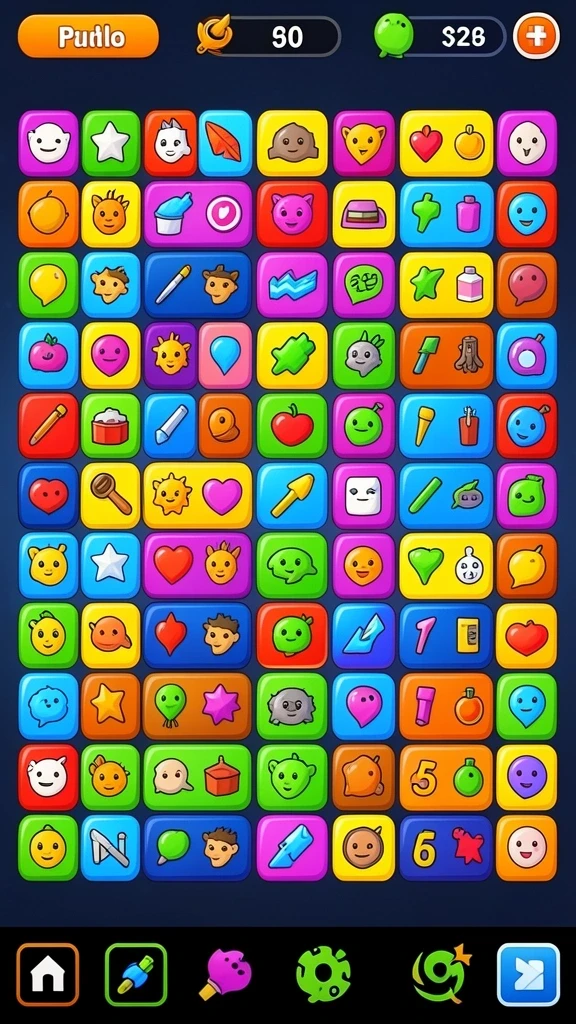
Task: Add more currency with the plus button
Action: [x=536, y=36]
